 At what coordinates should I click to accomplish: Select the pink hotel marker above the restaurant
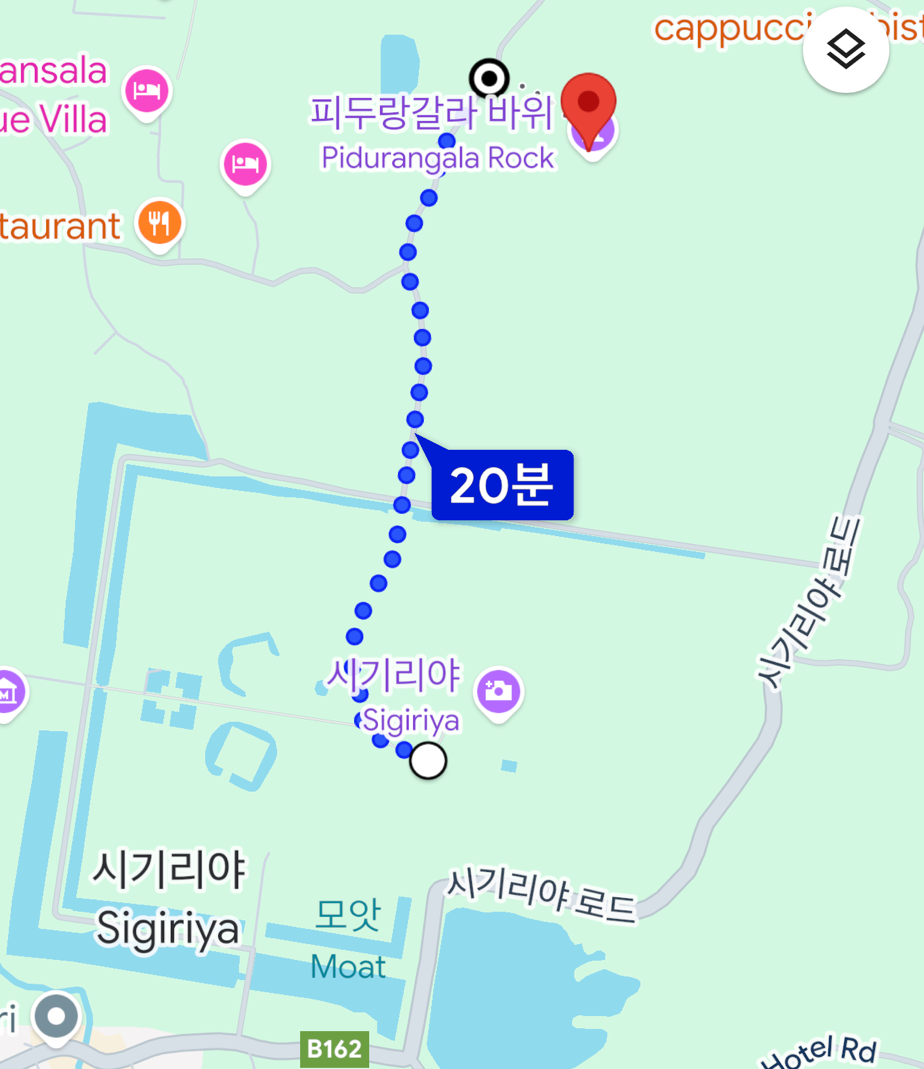click(x=245, y=168)
